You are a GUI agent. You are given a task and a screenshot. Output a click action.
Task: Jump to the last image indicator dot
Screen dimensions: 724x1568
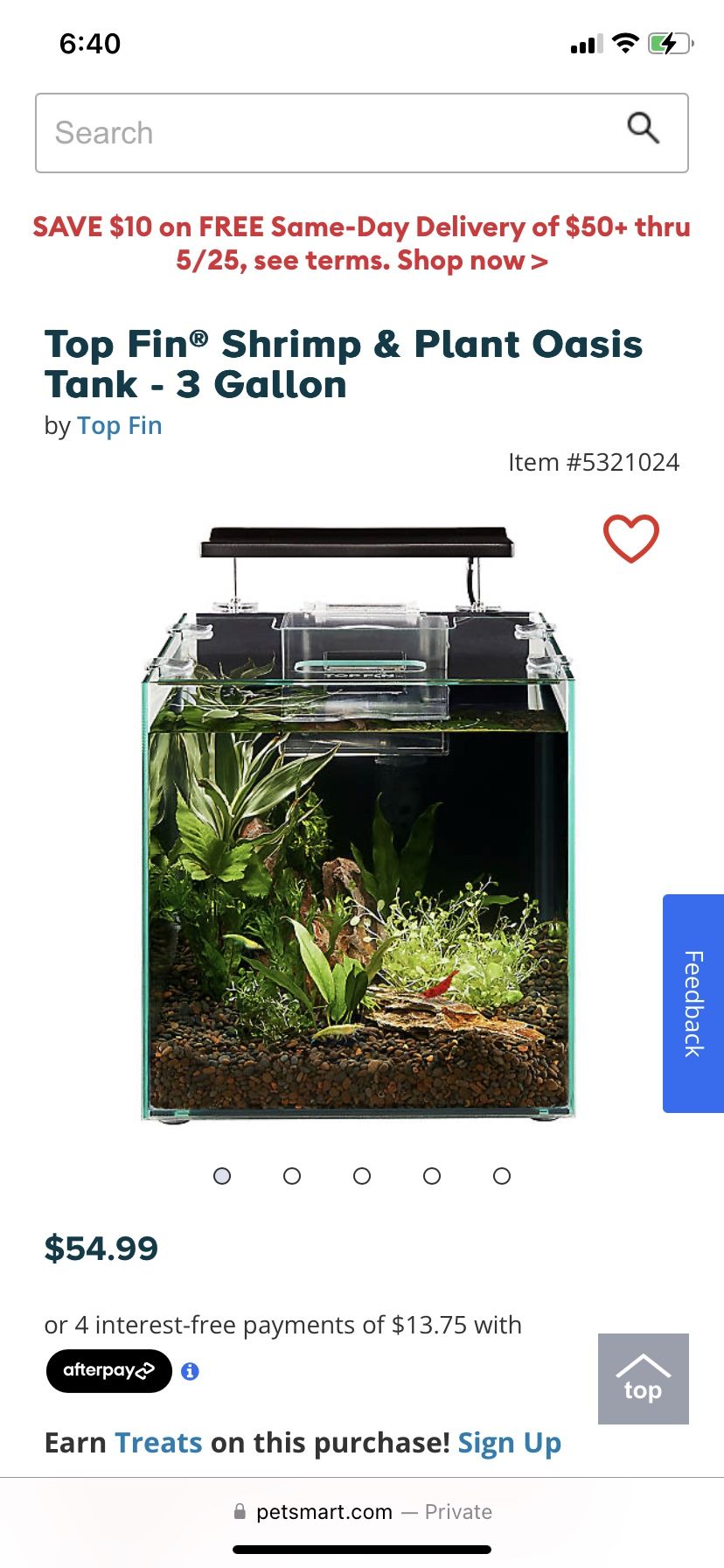point(502,1176)
